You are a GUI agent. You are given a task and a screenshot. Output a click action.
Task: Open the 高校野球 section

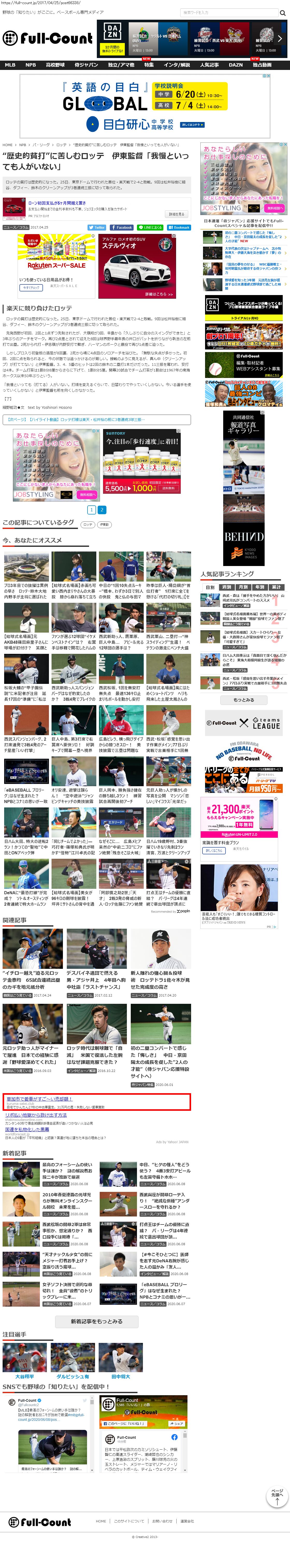(x=55, y=65)
